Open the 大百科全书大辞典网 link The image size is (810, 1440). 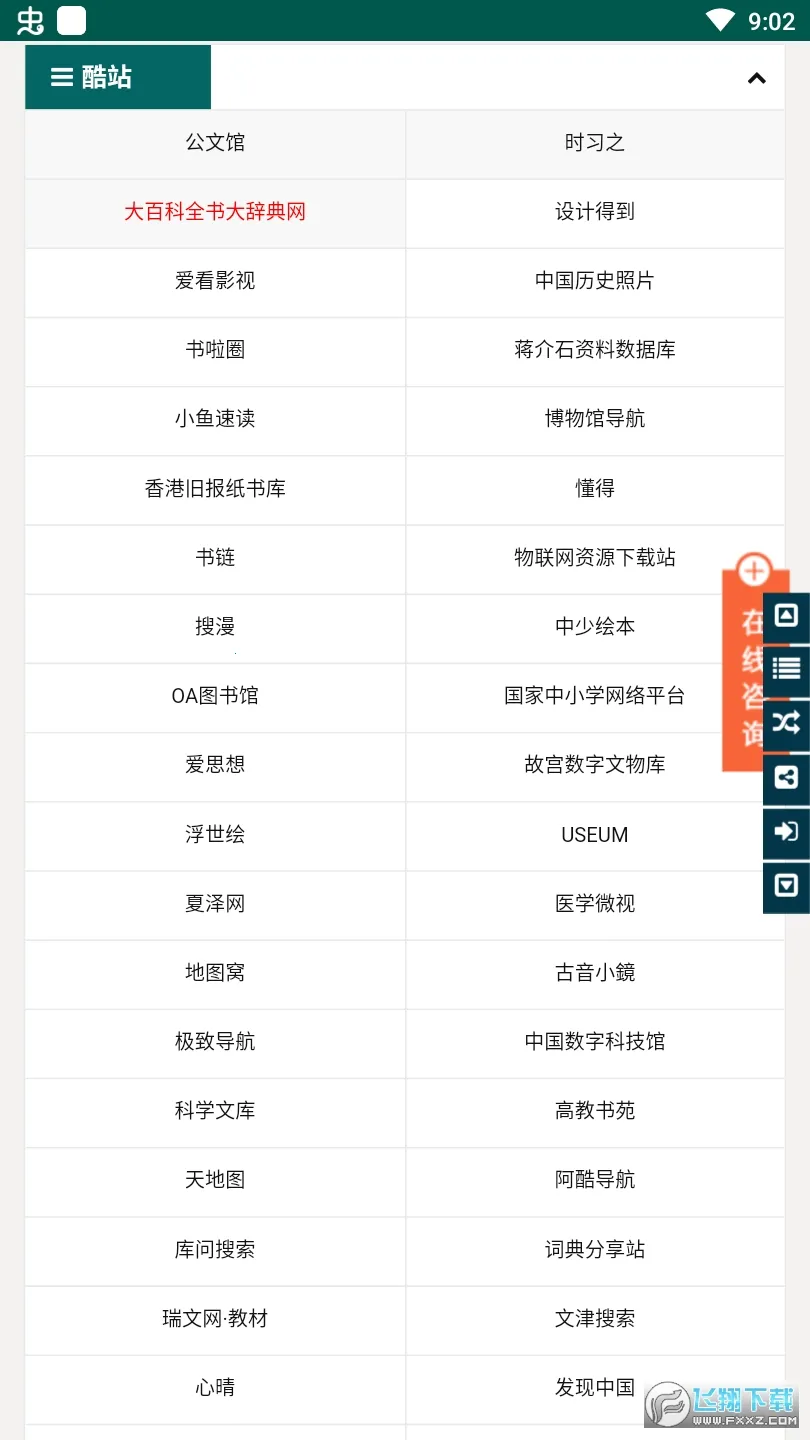click(x=215, y=212)
